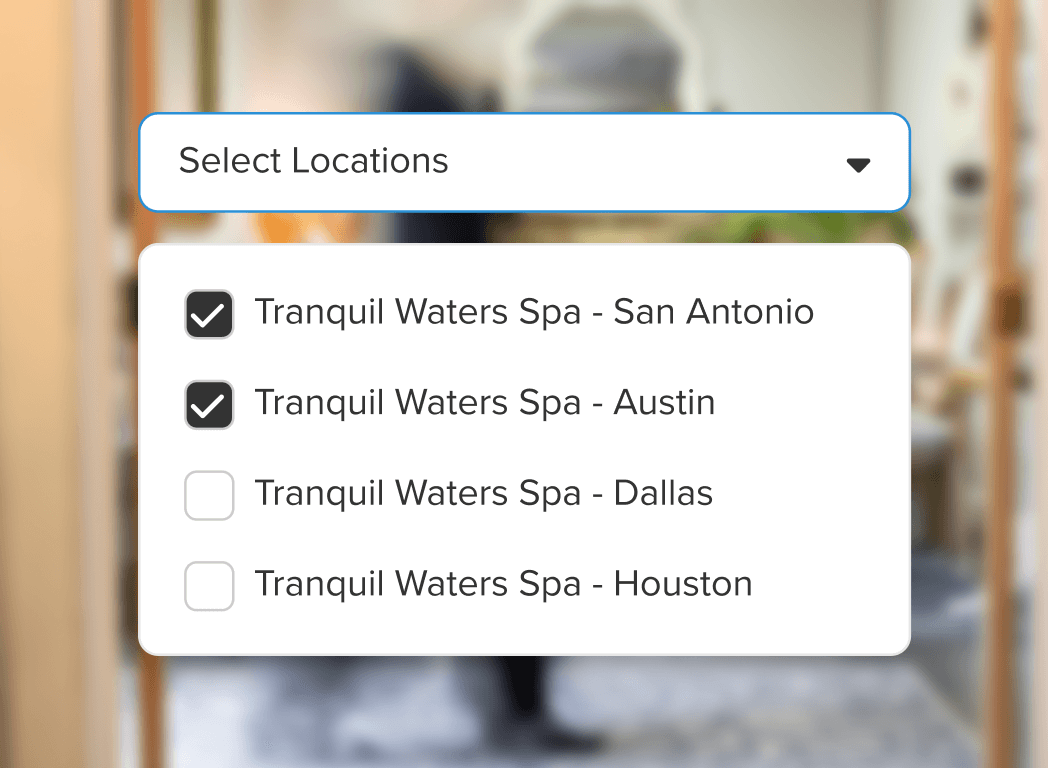The width and height of the screenshot is (1048, 768).
Task: Collapse the Select Locations dropdown
Action: click(857, 165)
